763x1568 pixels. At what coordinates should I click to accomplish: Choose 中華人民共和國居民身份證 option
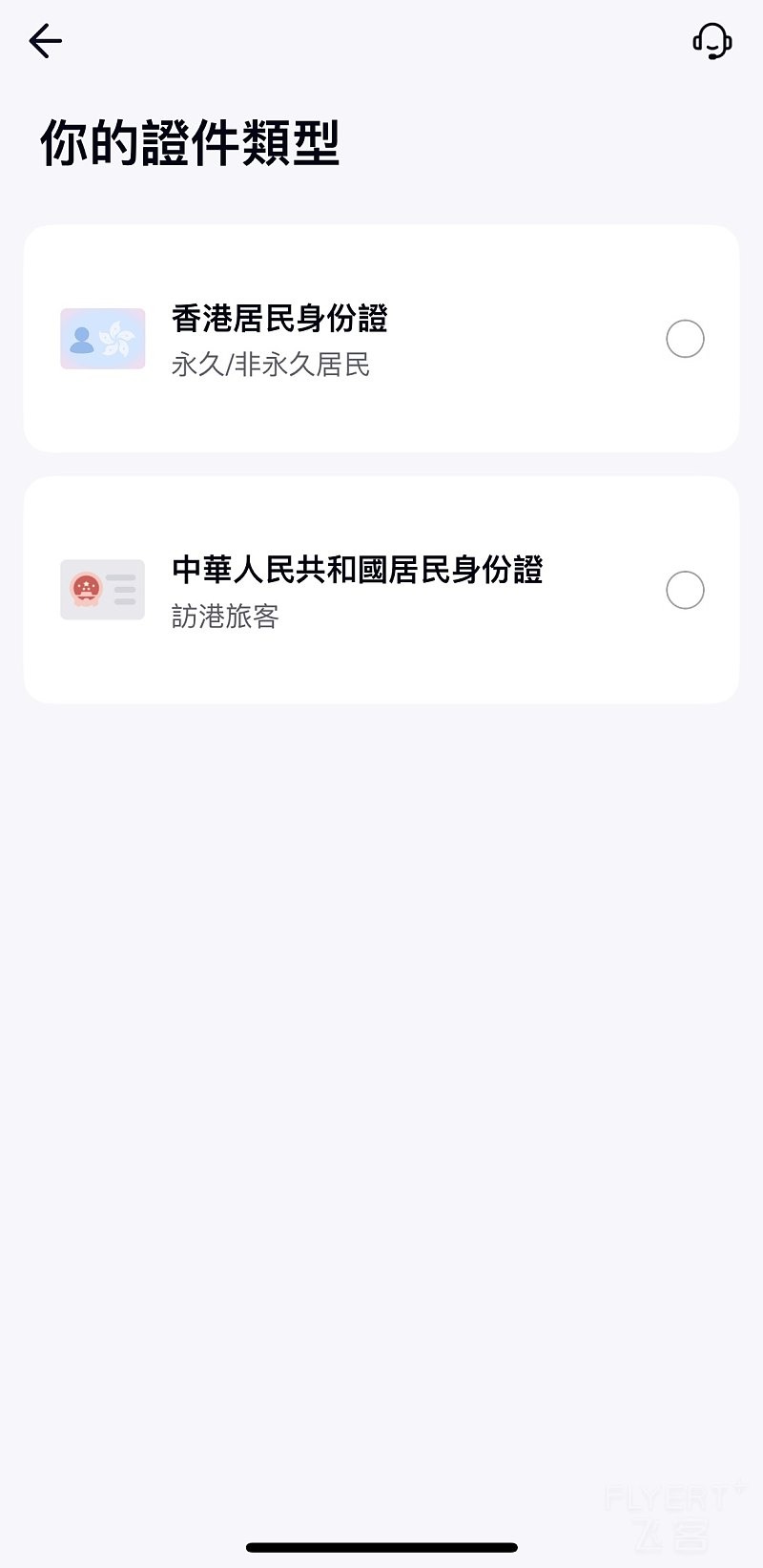(x=684, y=590)
